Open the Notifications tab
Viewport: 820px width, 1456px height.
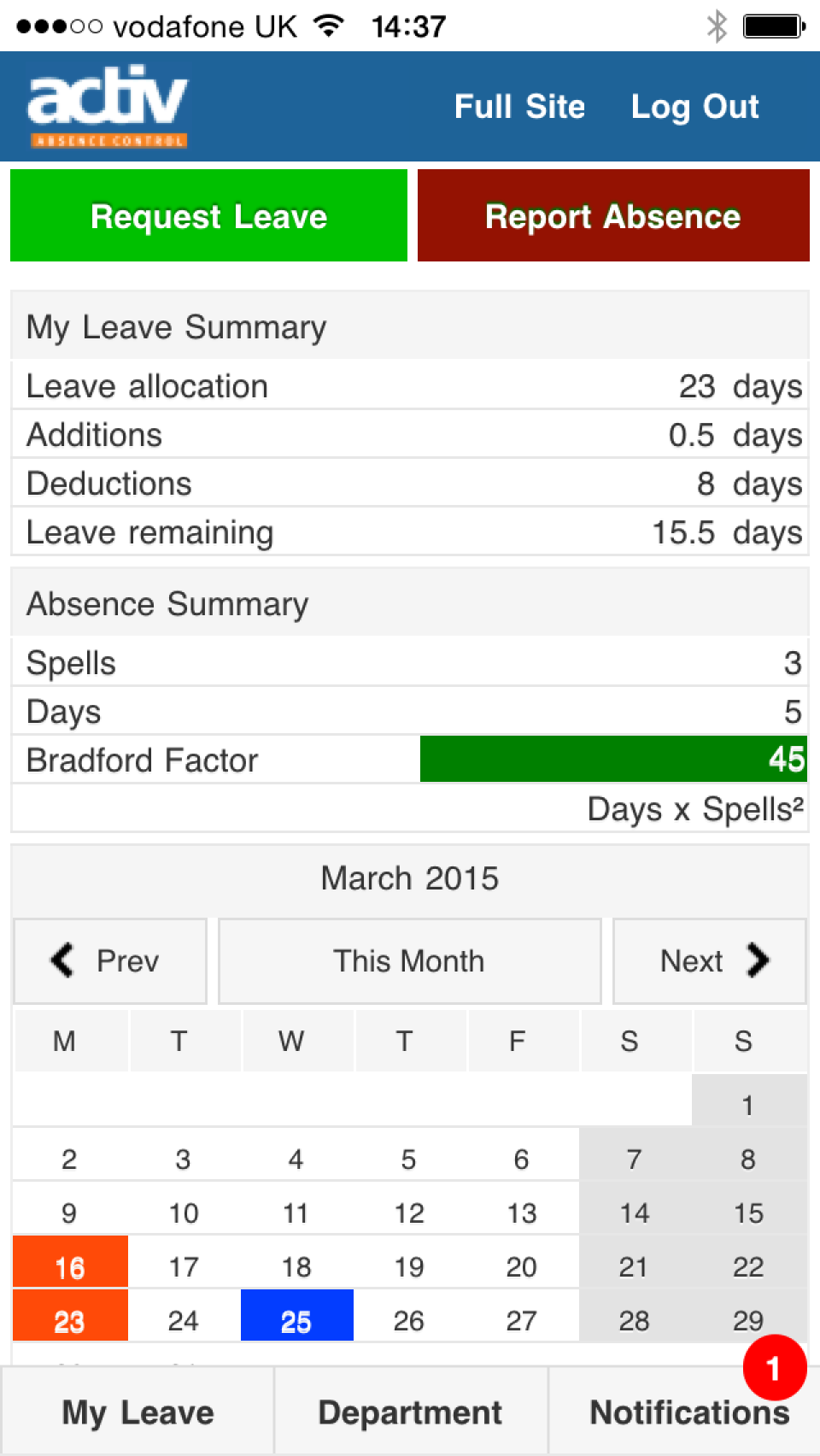(688, 1412)
